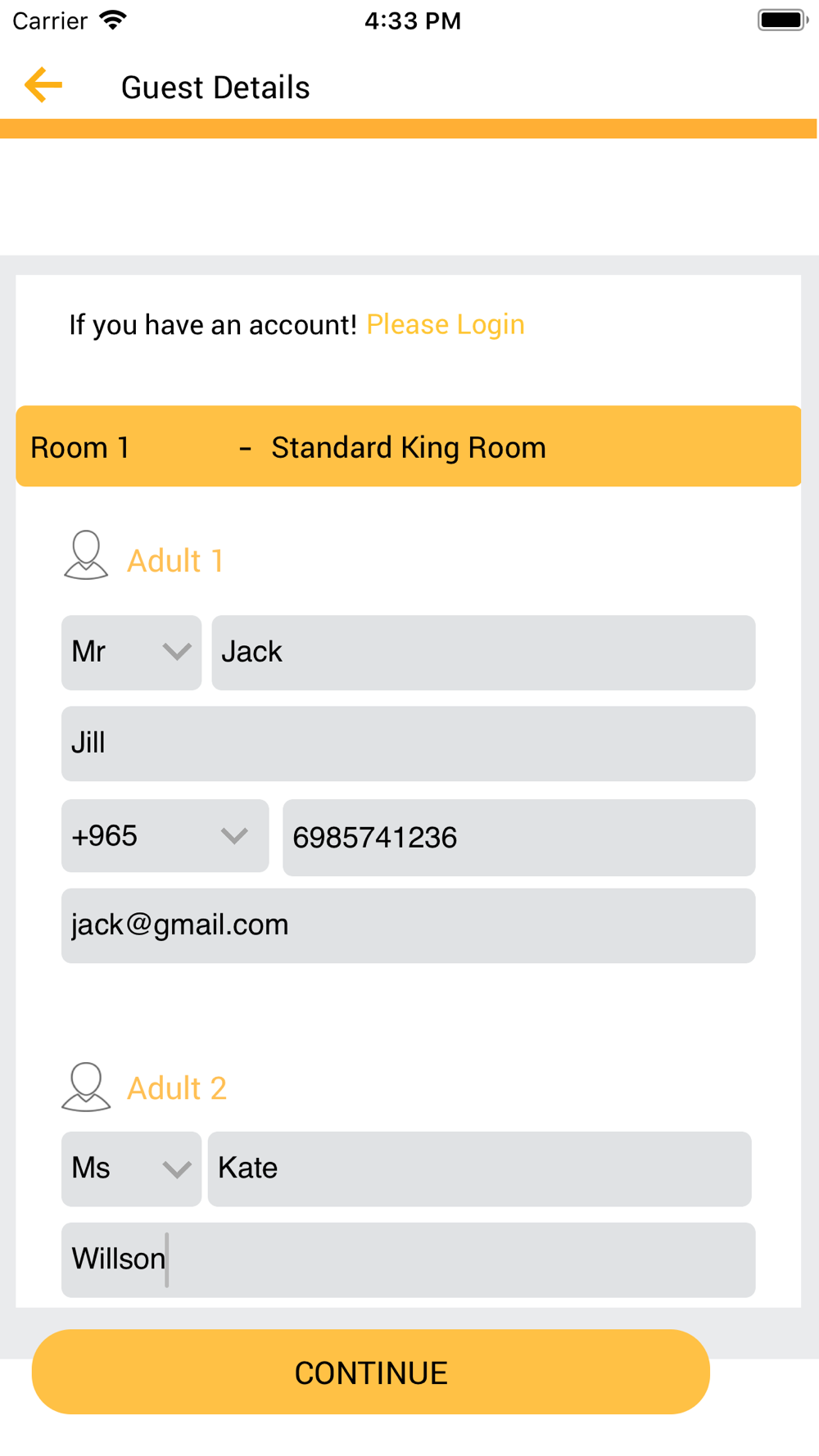Change the +965 country code
819x1456 pixels.
165,835
